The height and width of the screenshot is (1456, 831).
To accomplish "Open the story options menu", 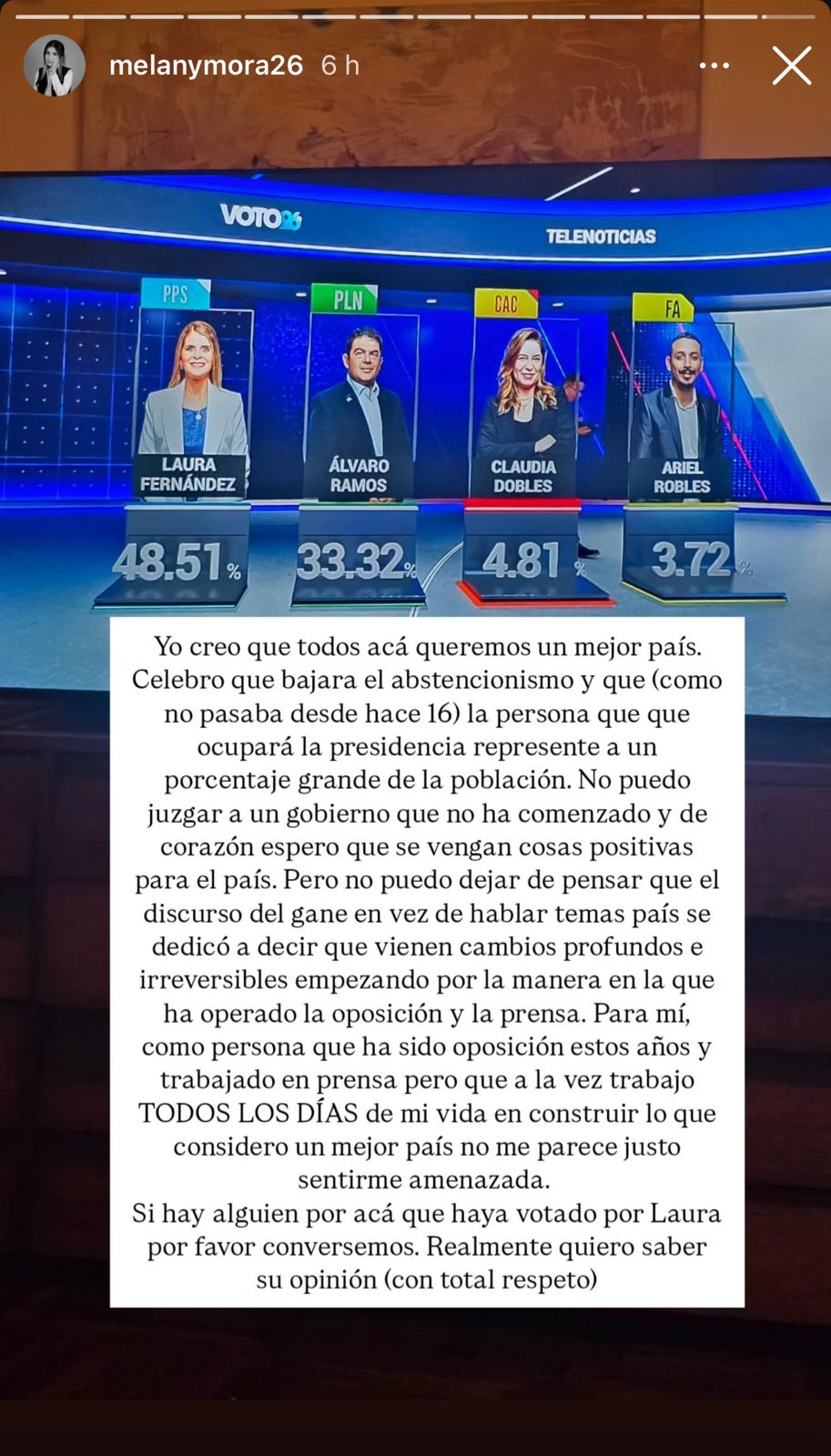I will pyautogui.click(x=714, y=66).
